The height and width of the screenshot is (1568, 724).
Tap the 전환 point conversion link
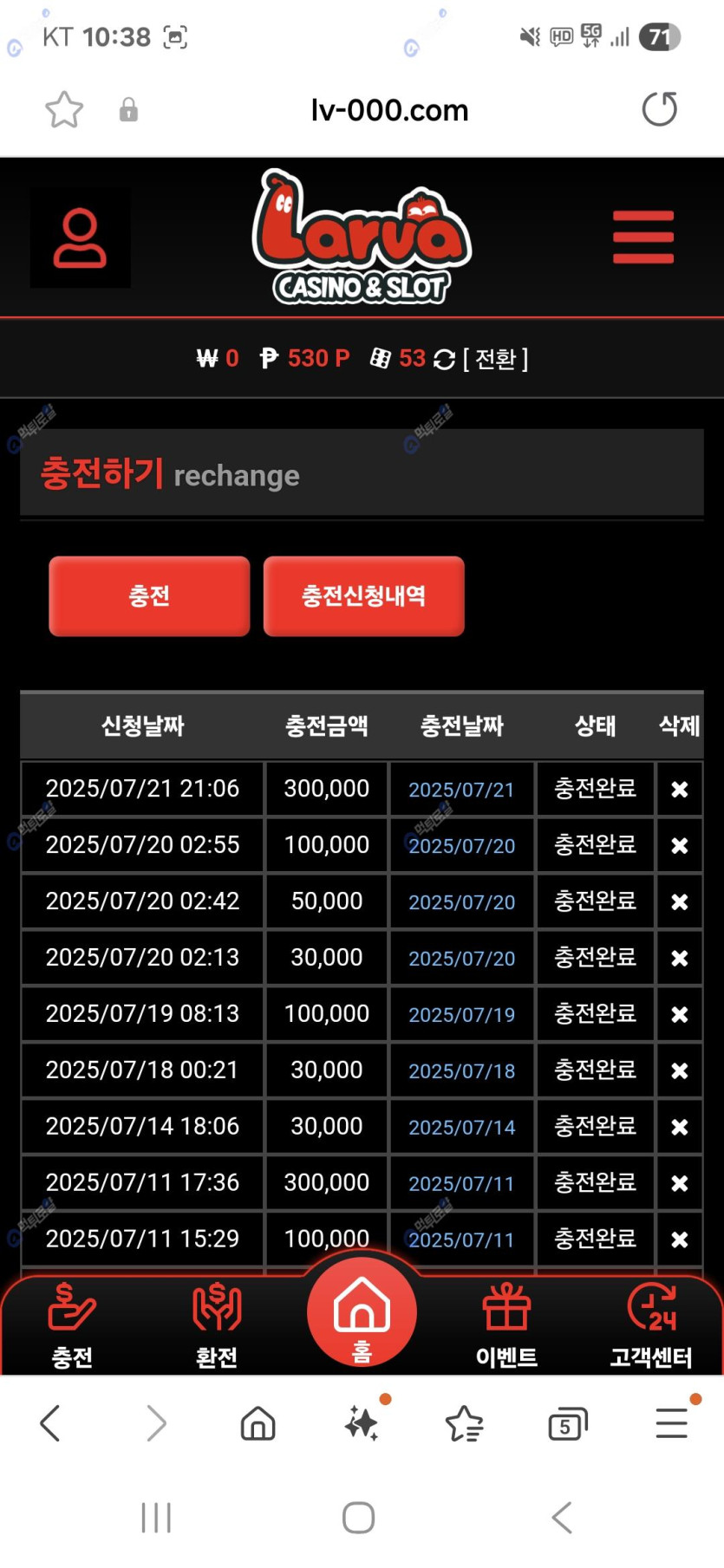[495, 359]
